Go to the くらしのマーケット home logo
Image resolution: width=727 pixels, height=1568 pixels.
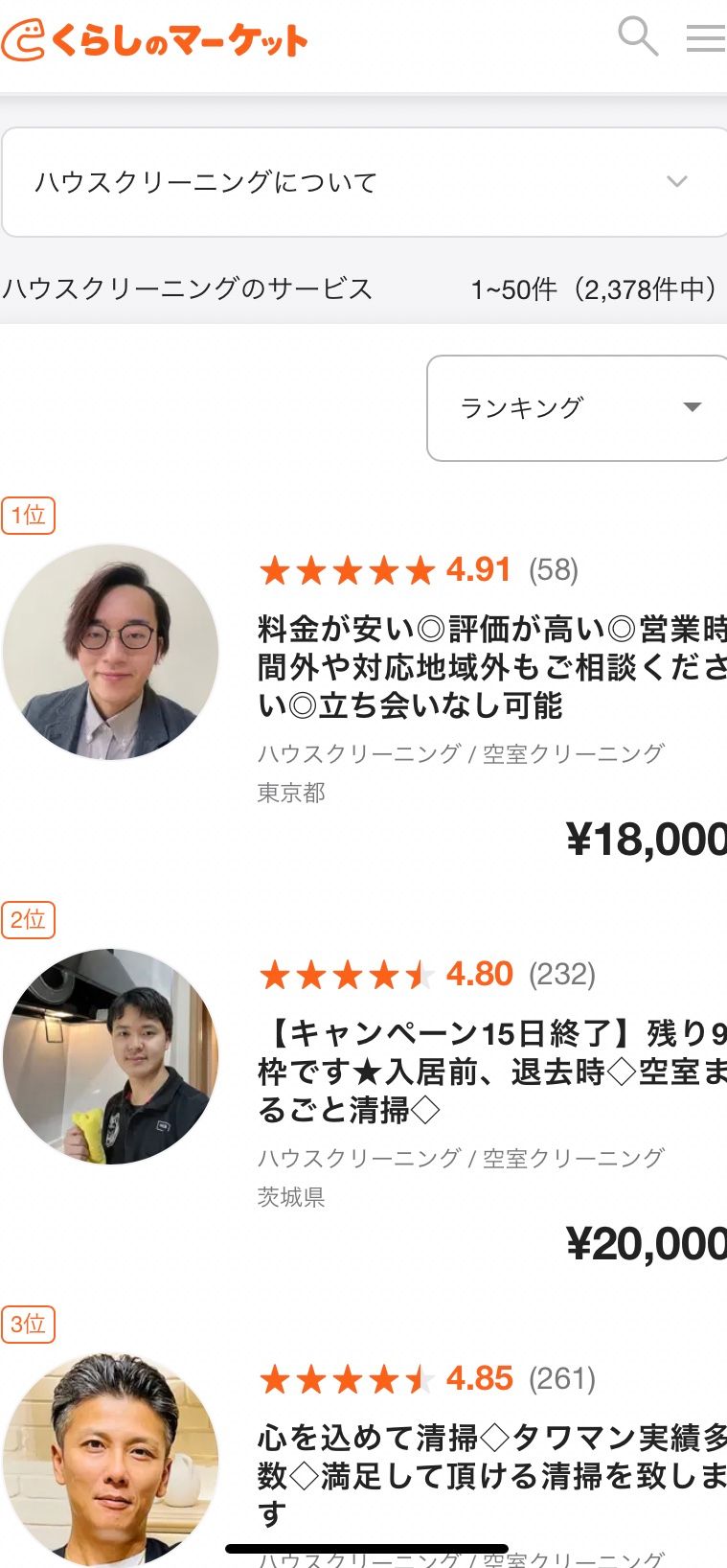[x=155, y=40]
